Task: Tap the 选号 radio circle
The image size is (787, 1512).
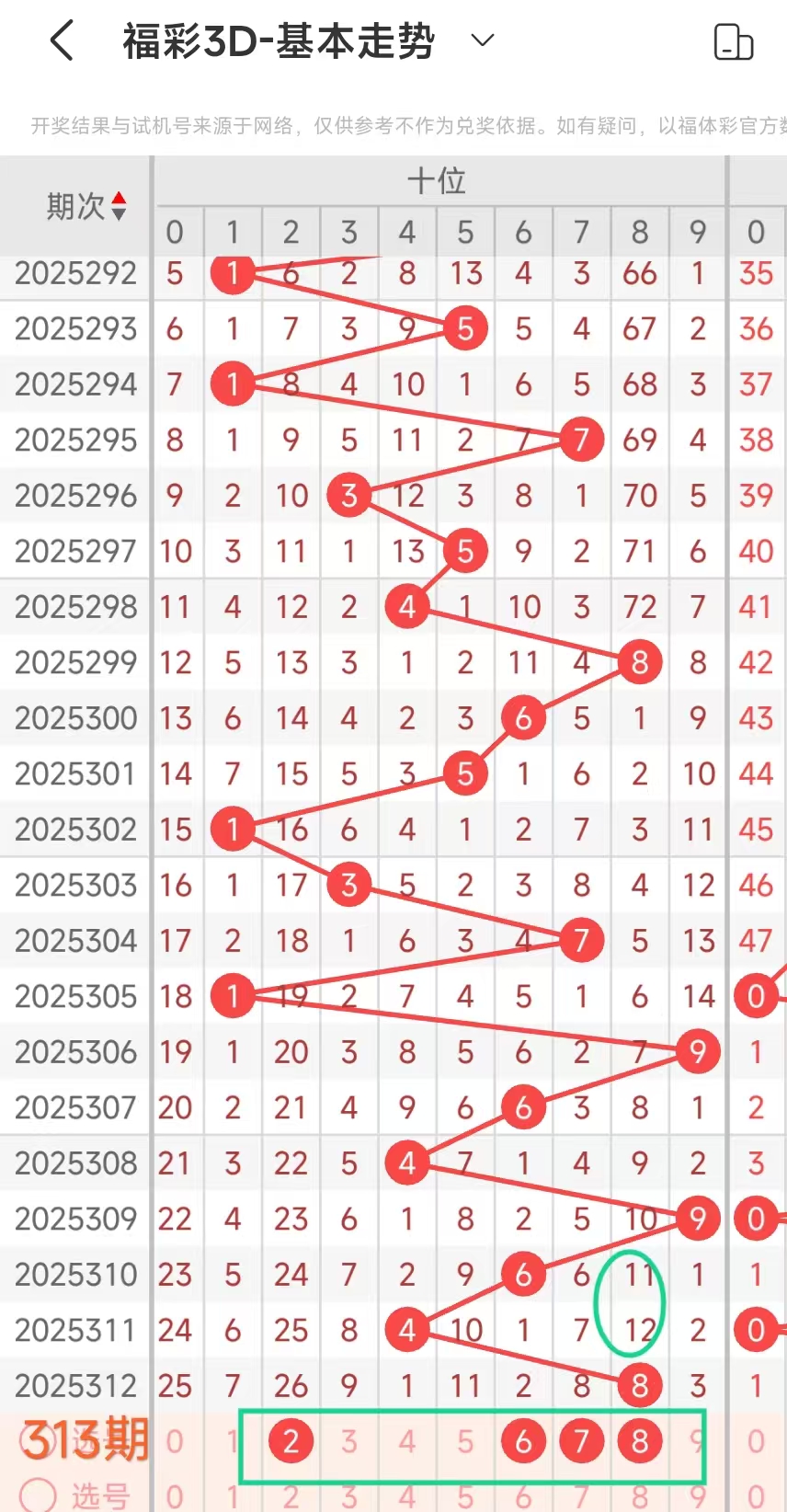Action: pos(38,1495)
